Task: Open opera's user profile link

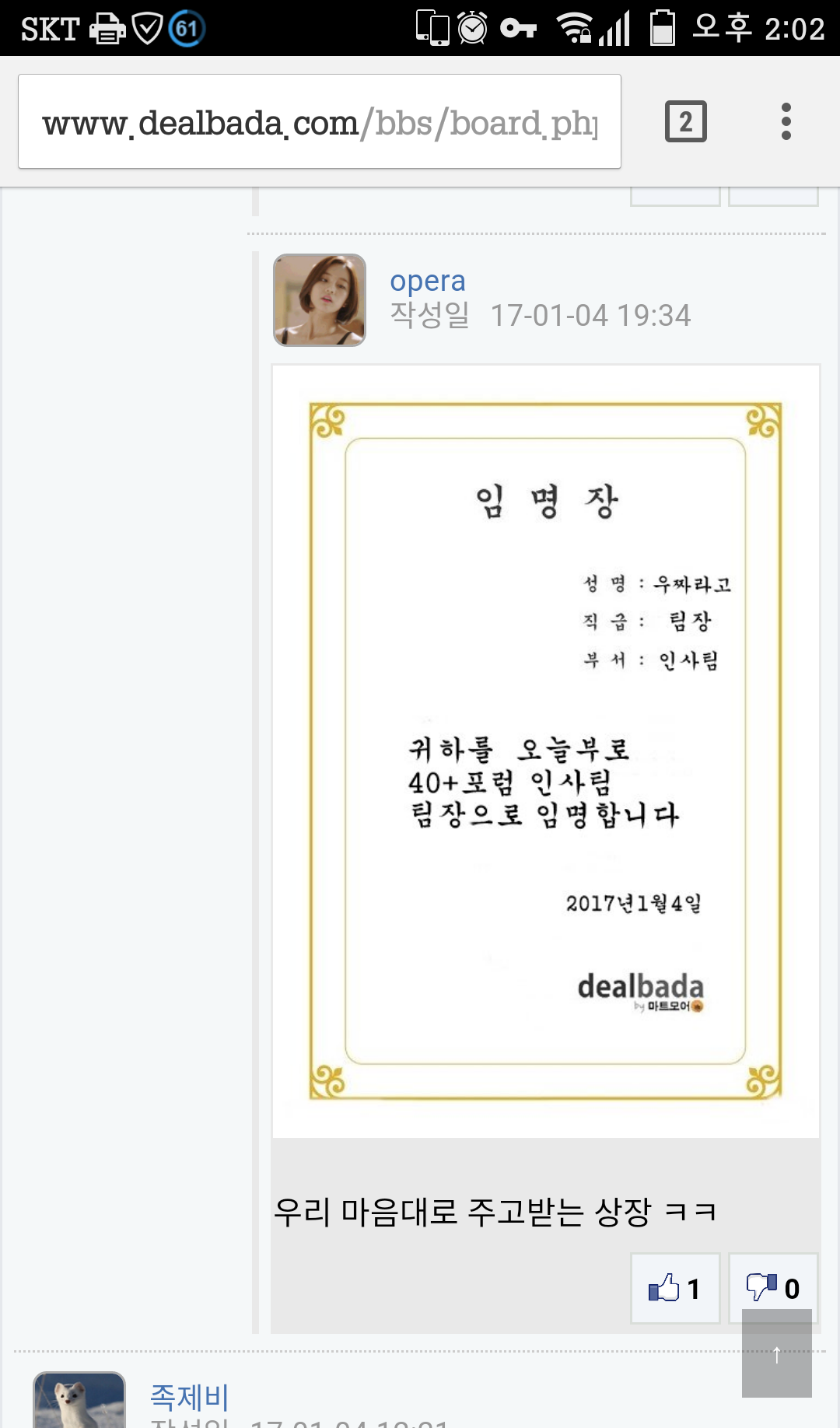Action: (x=428, y=281)
